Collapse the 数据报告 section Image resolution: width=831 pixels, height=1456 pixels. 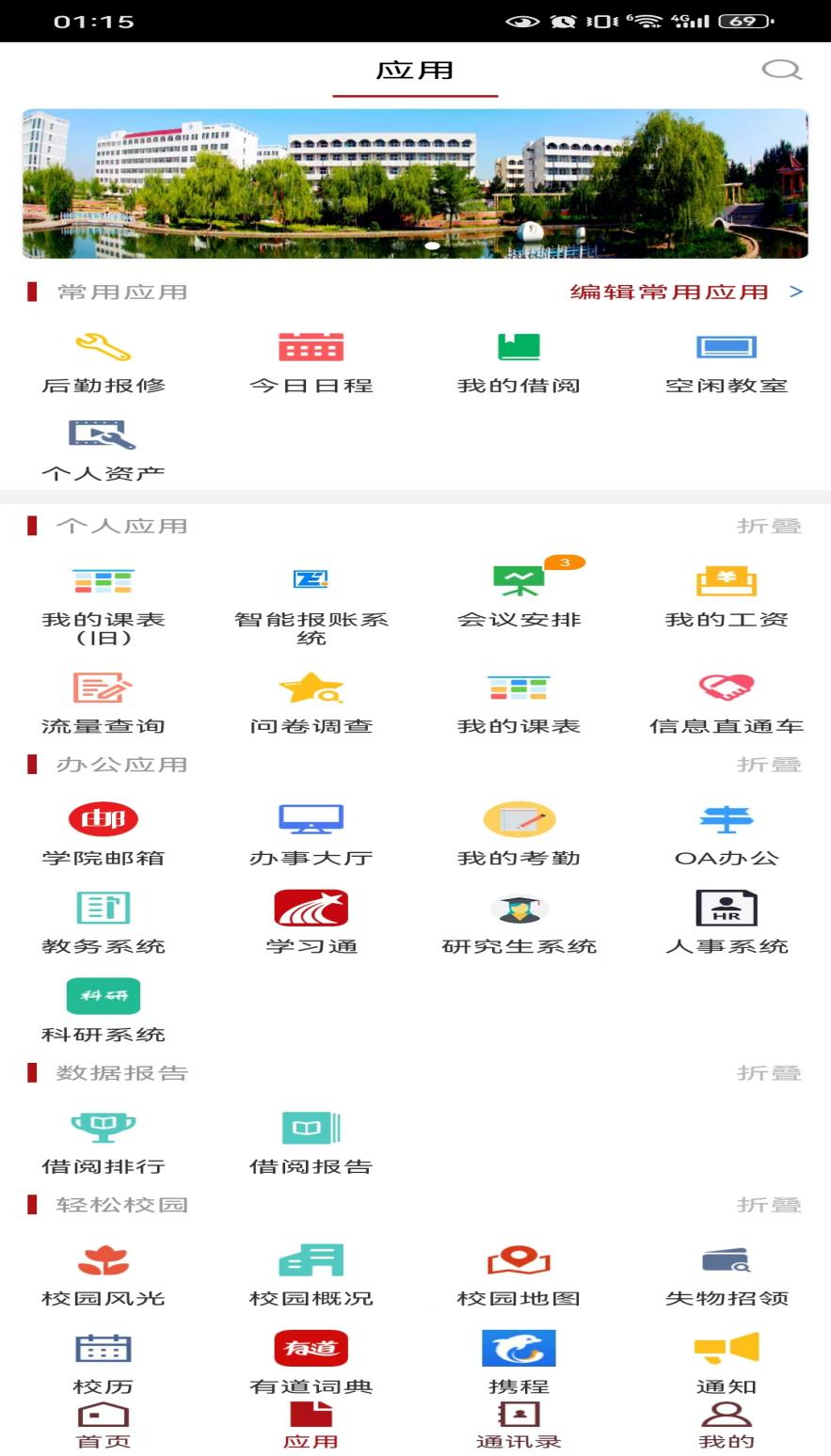click(x=769, y=1073)
